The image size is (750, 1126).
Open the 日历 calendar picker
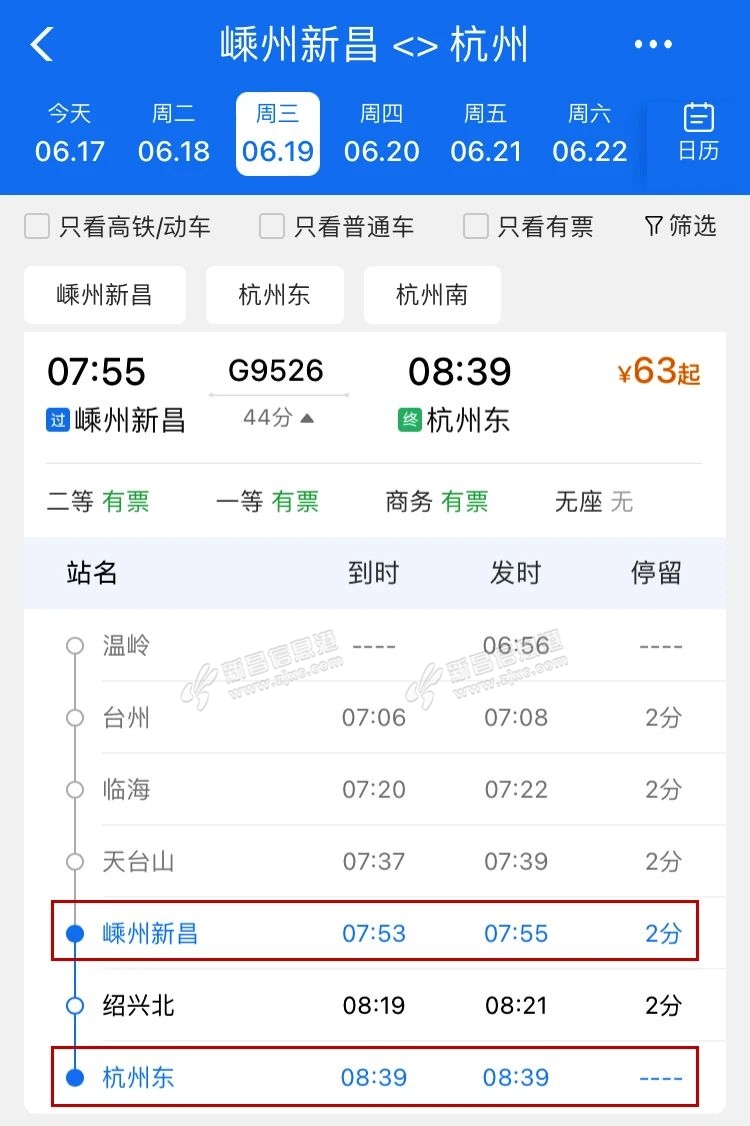tap(698, 134)
